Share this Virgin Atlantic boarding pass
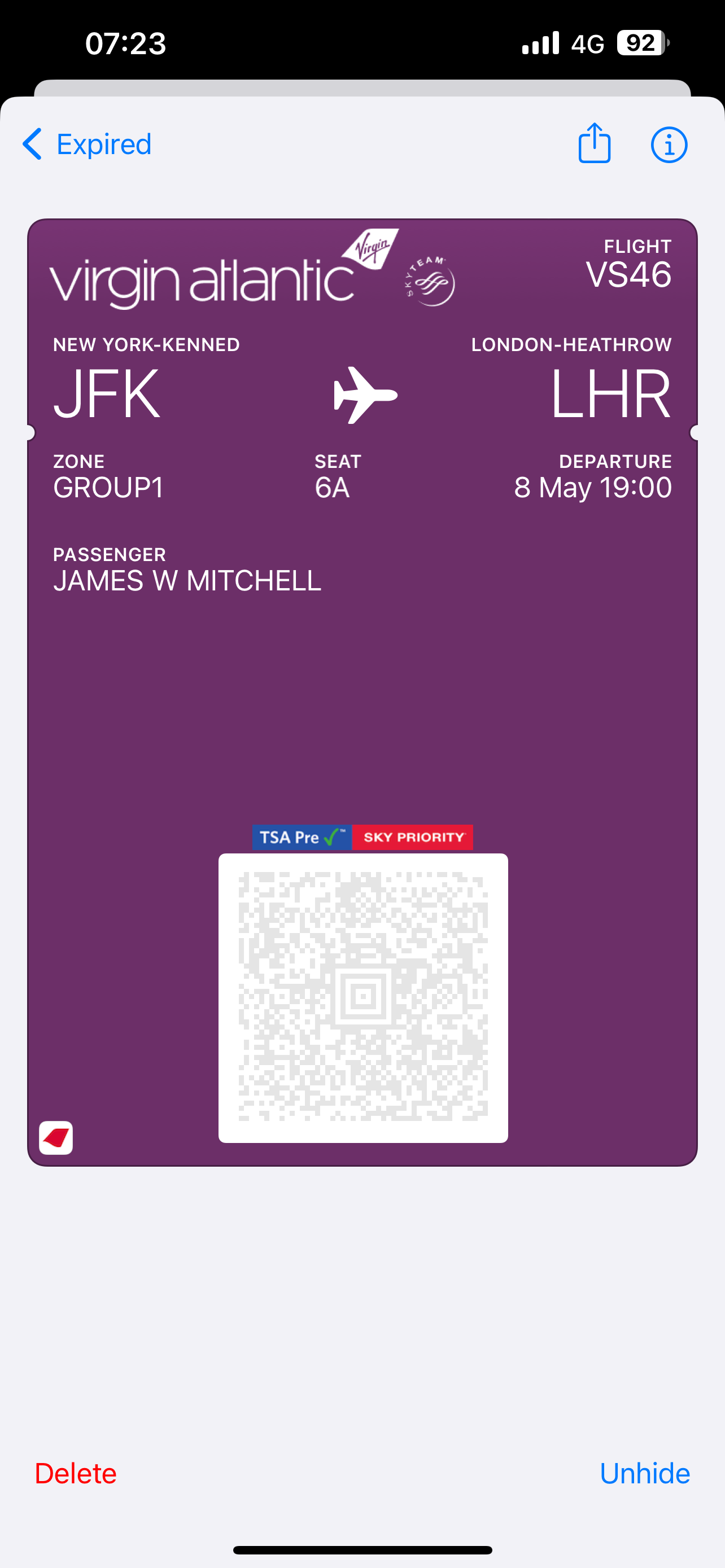Viewport: 725px width, 1568px height. coord(594,144)
